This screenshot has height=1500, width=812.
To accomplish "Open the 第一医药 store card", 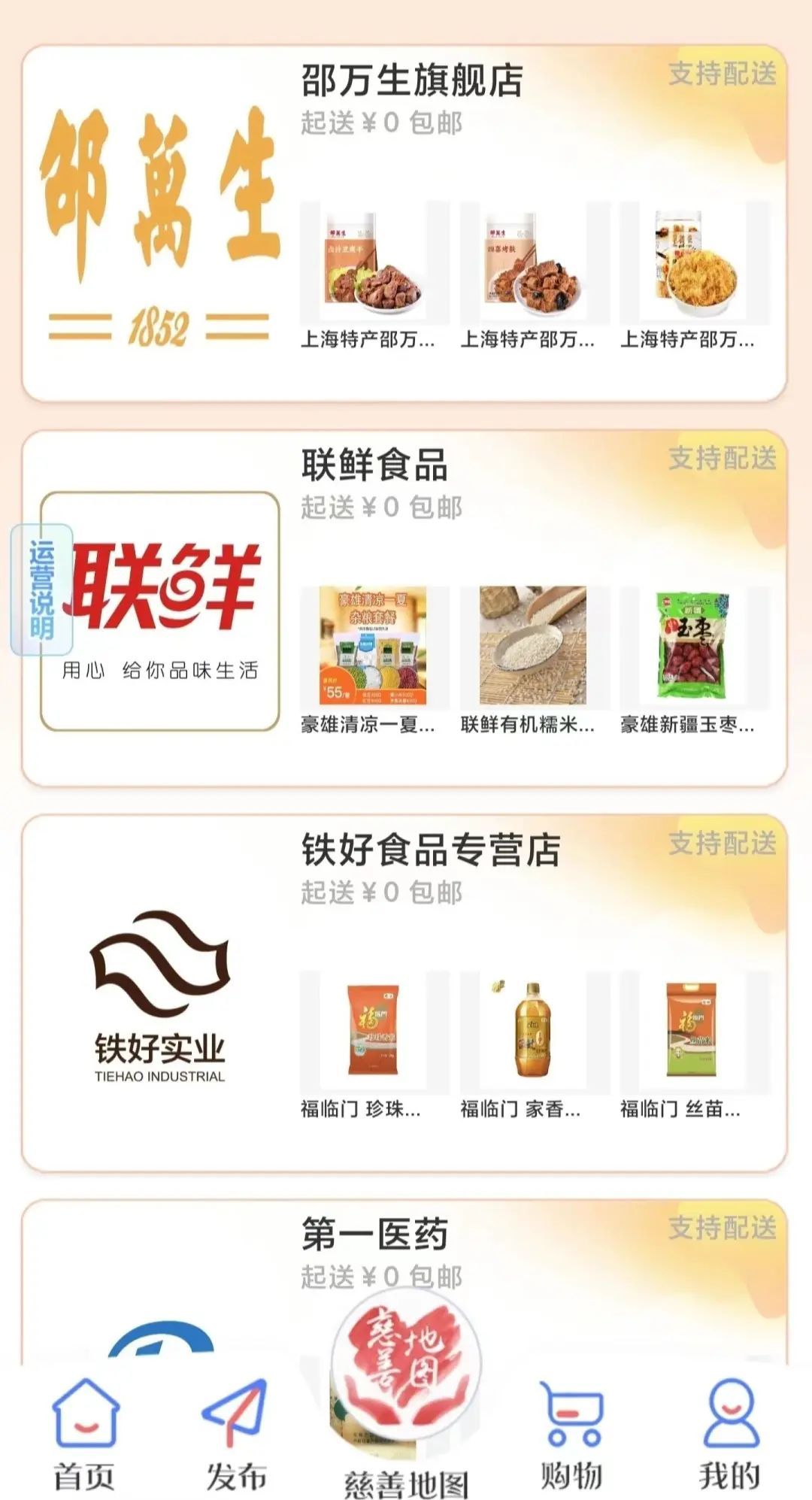I will coord(374,1235).
